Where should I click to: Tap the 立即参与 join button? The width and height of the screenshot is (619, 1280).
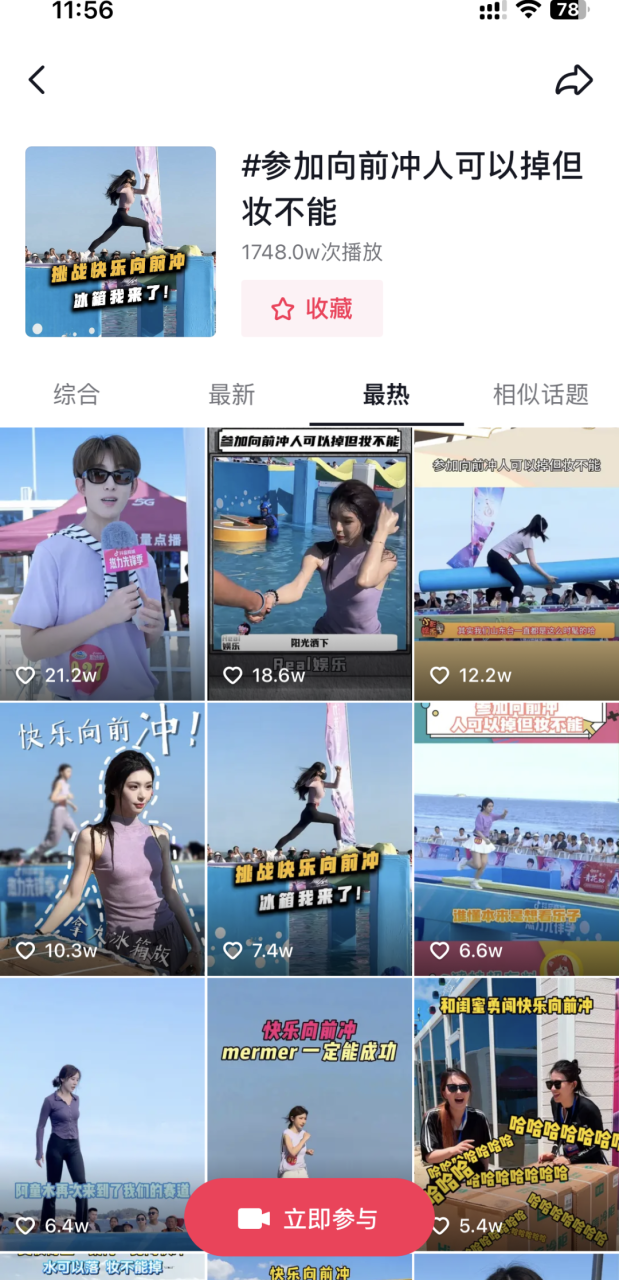click(309, 1218)
